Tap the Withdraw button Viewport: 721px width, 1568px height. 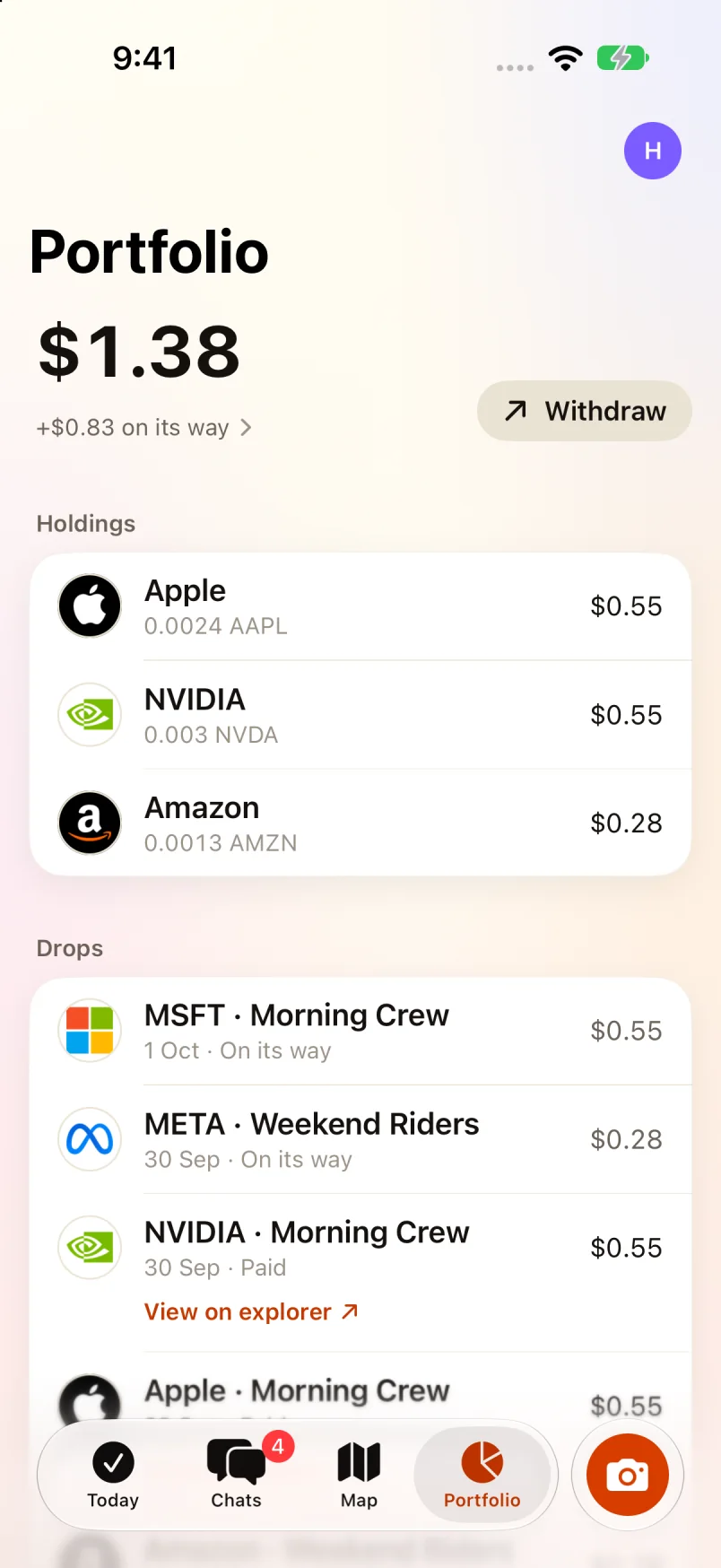(585, 411)
